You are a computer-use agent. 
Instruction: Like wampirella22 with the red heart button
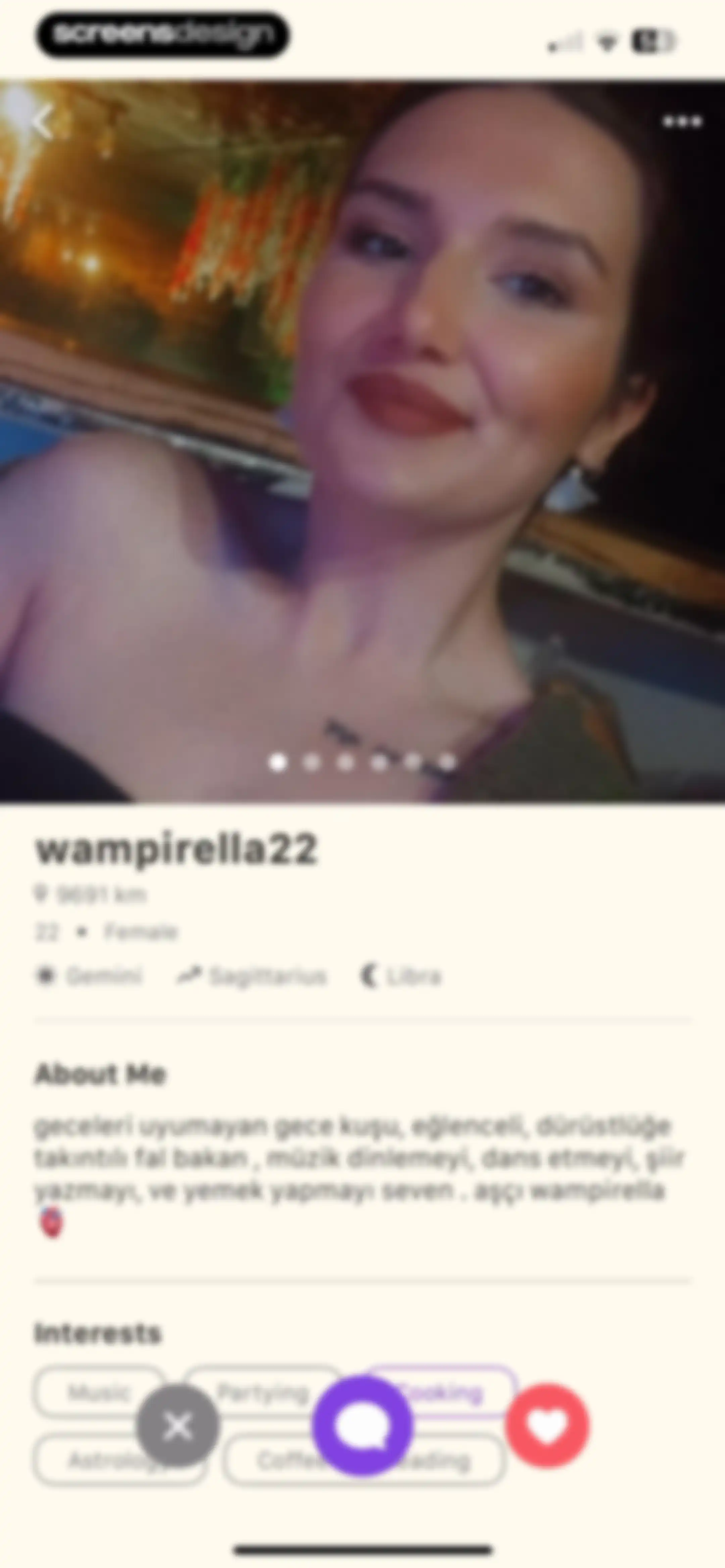tap(547, 1426)
